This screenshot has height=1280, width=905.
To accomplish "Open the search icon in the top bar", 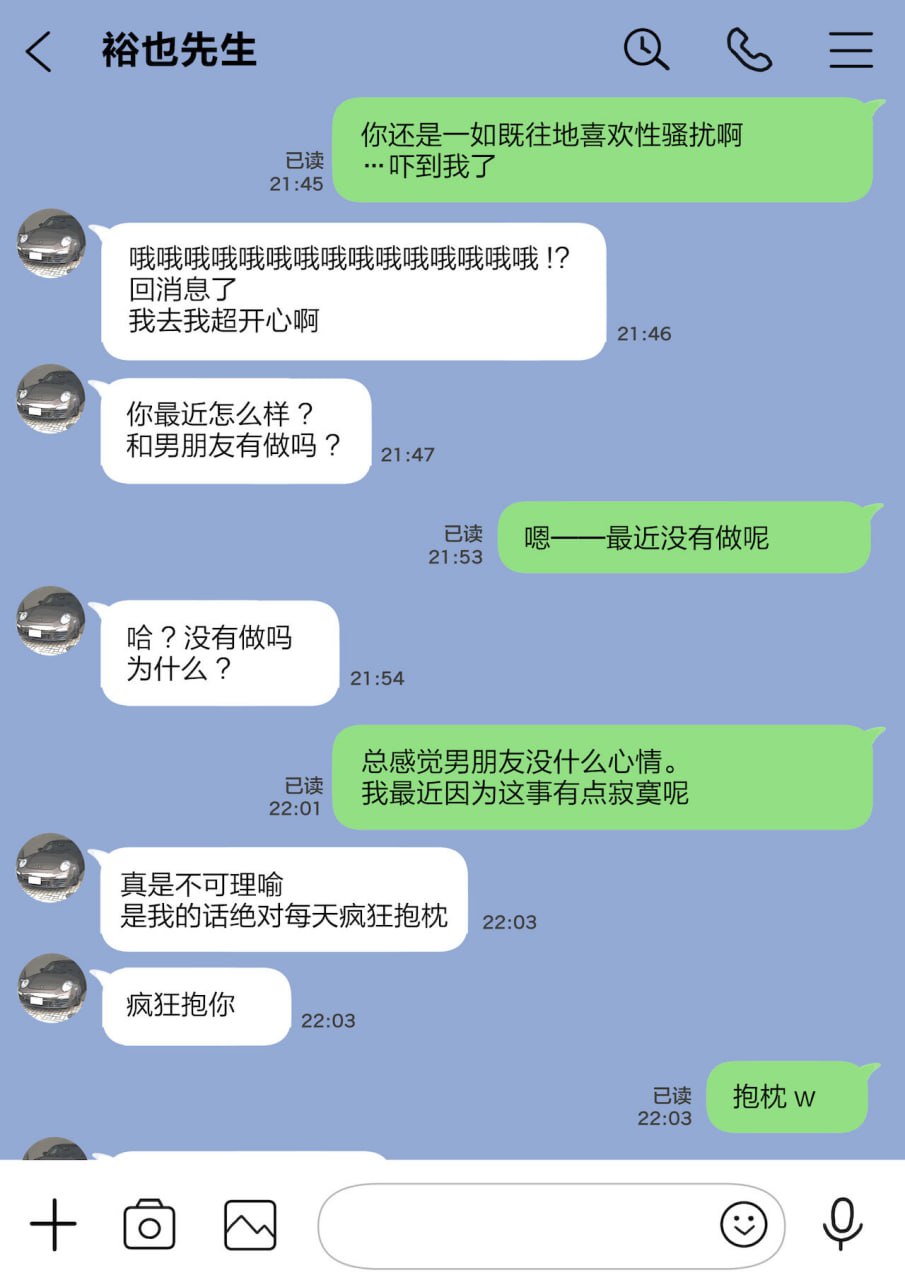I will click(x=645, y=49).
